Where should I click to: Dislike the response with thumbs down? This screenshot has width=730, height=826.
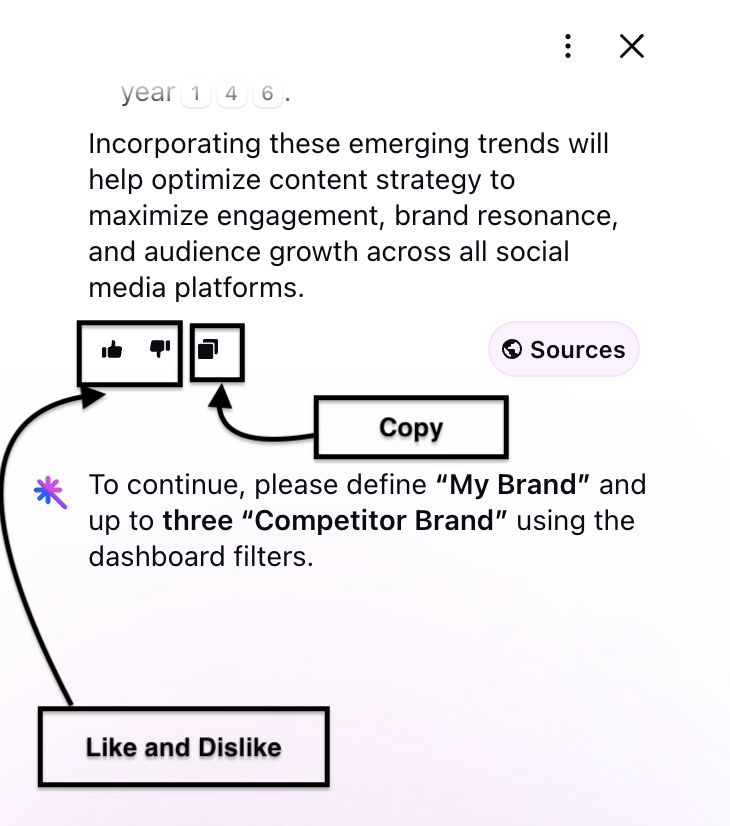tap(160, 349)
